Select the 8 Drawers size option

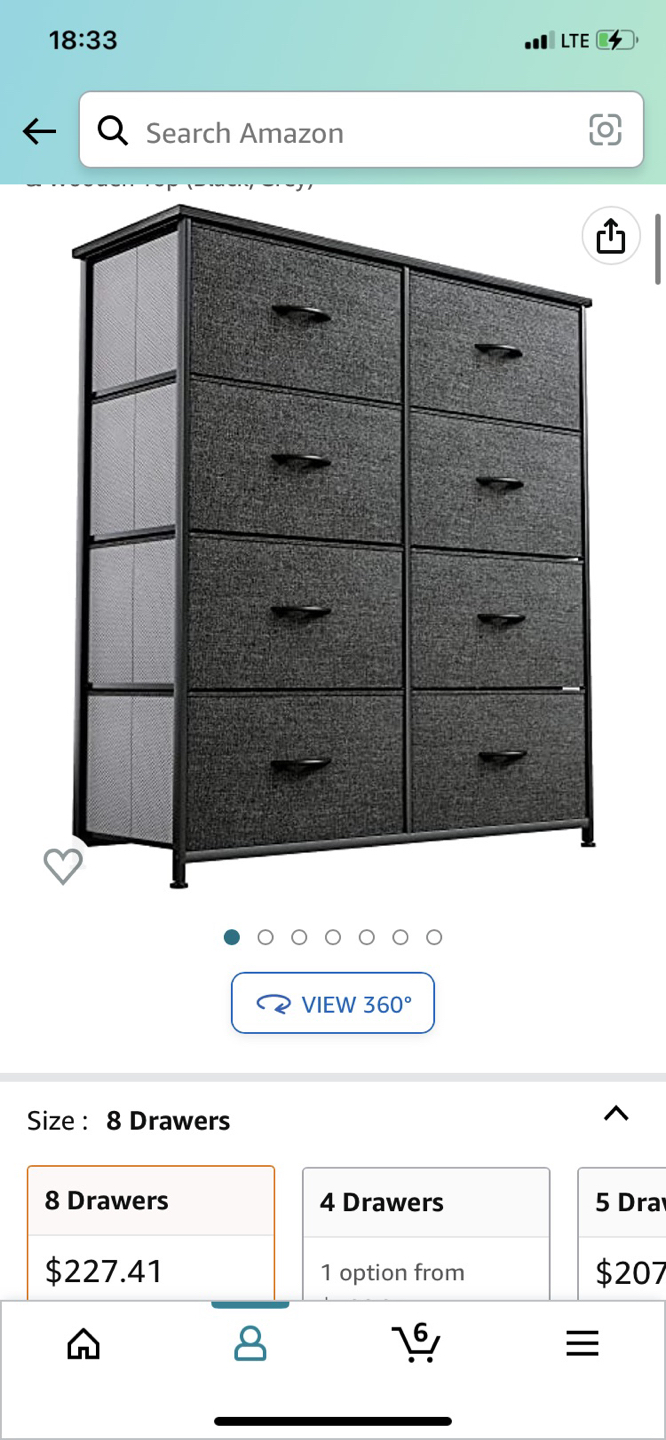151,1232
